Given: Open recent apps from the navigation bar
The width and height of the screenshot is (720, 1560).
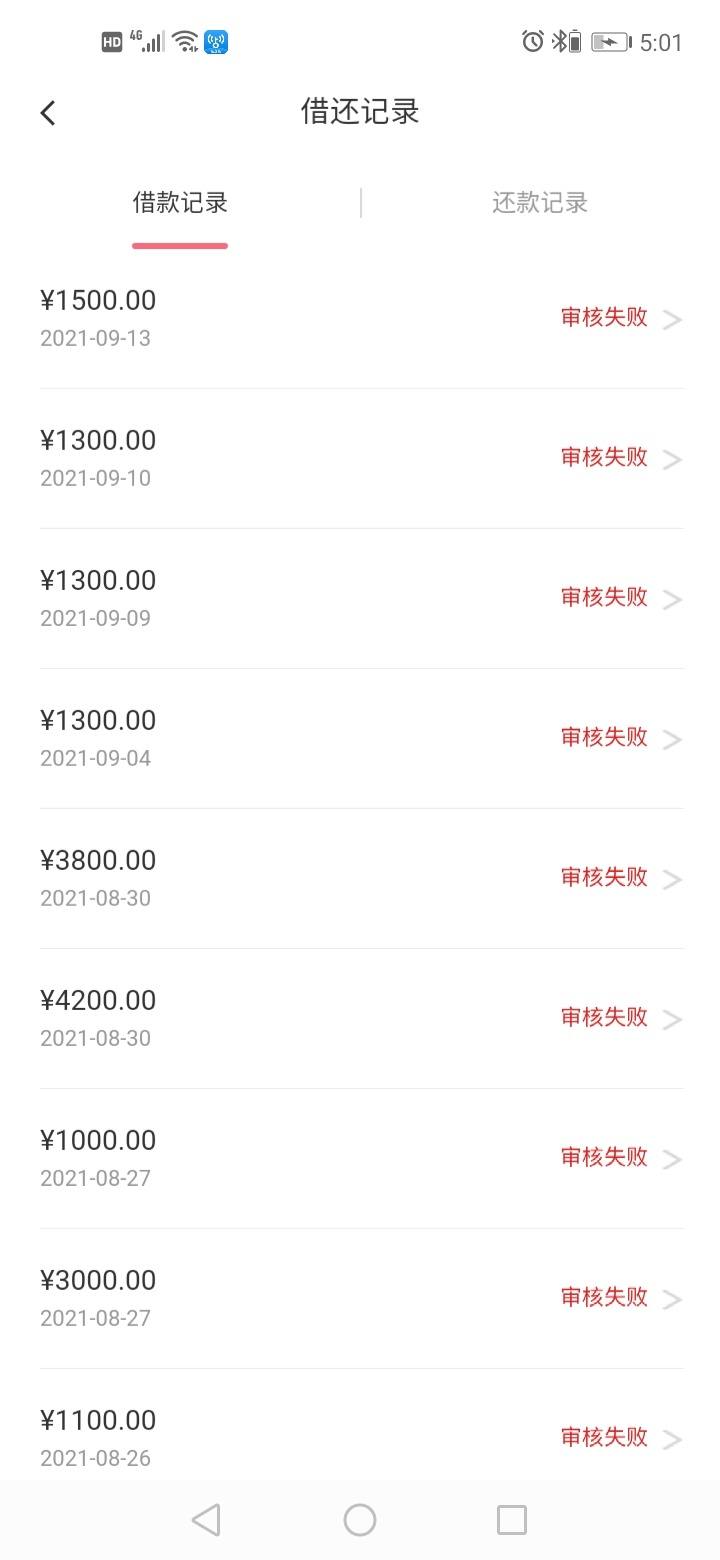Looking at the screenshot, I should pos(512,1520).
